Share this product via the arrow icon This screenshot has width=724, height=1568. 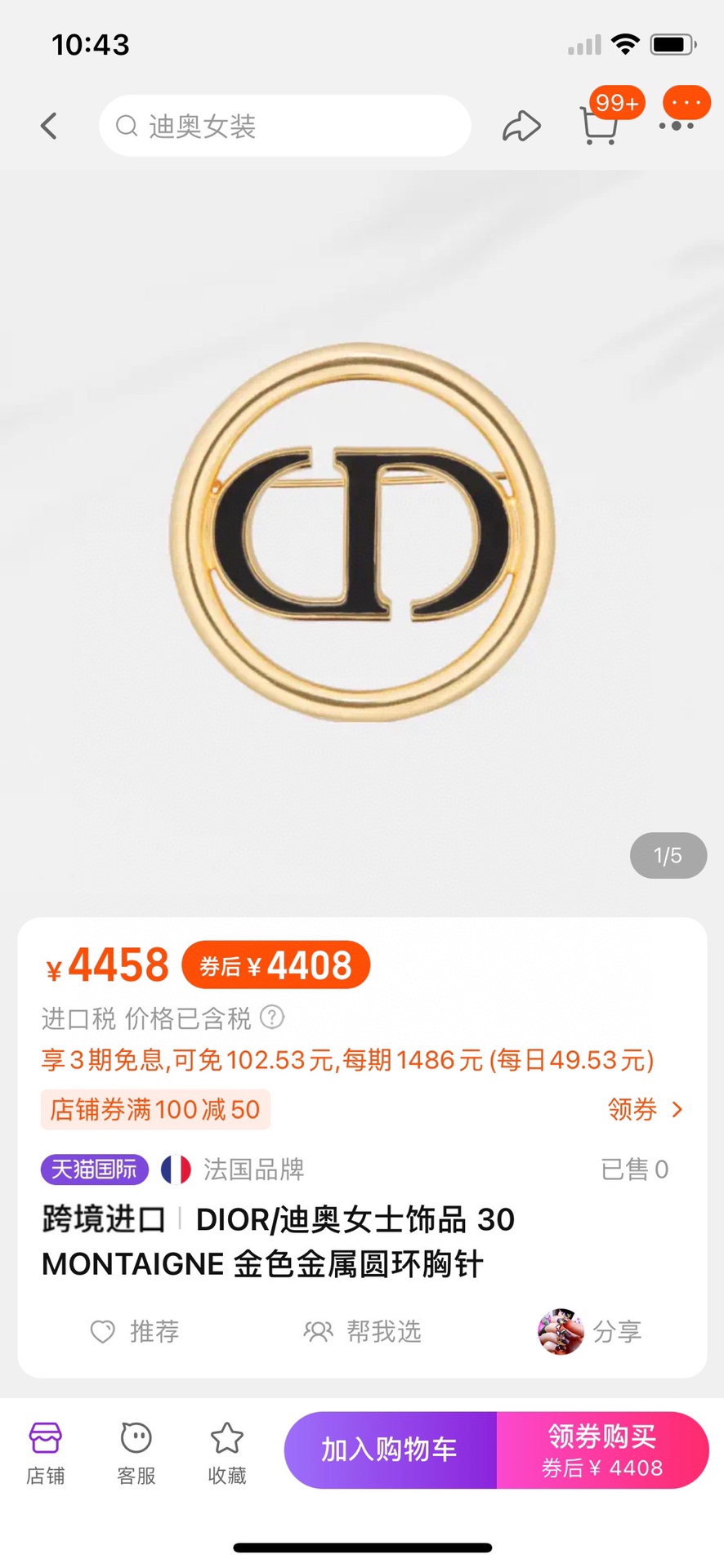click(x=521, y=126)
